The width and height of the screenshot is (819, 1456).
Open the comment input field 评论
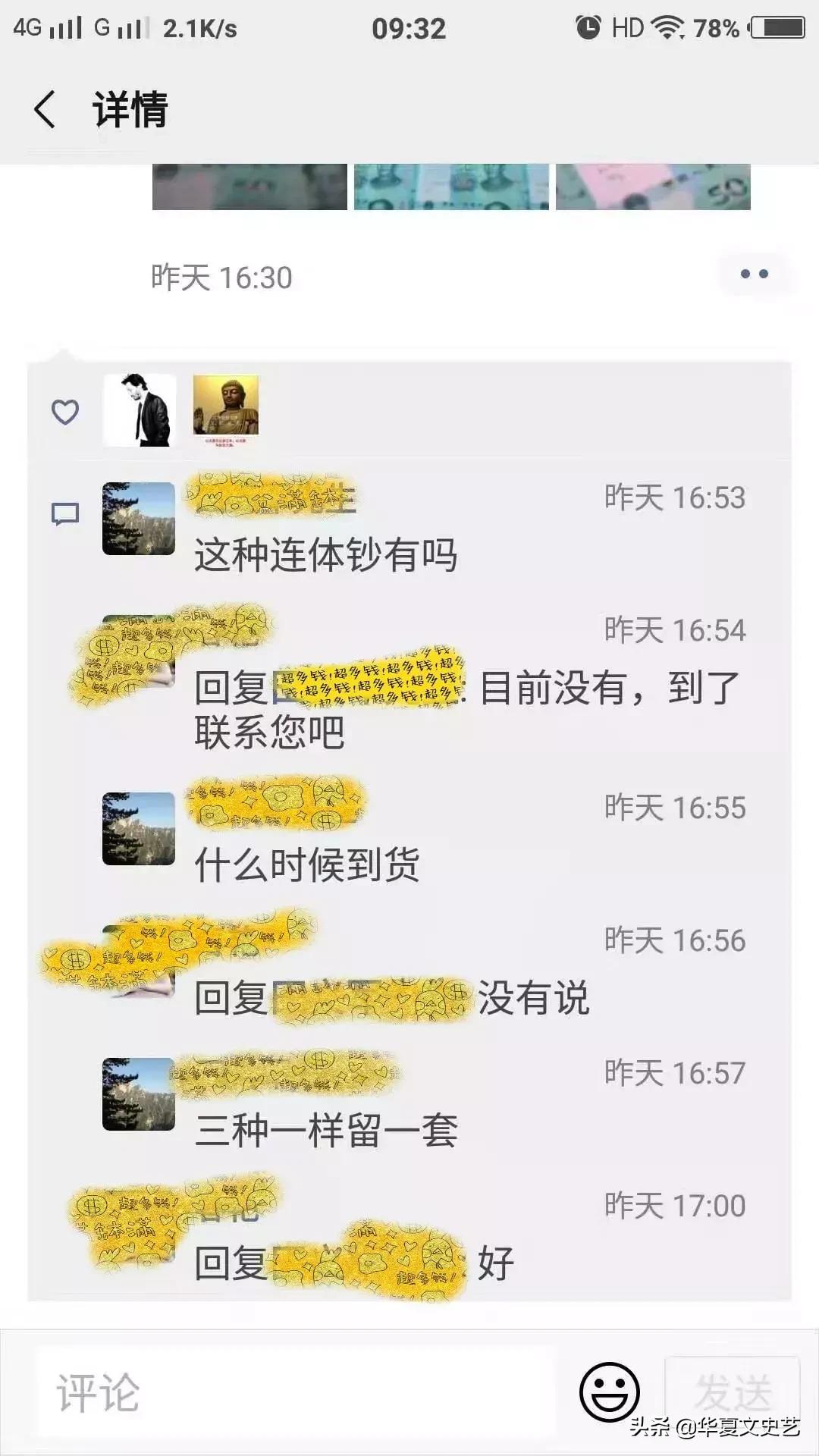pyautogui.click(x=297, y=1392)
